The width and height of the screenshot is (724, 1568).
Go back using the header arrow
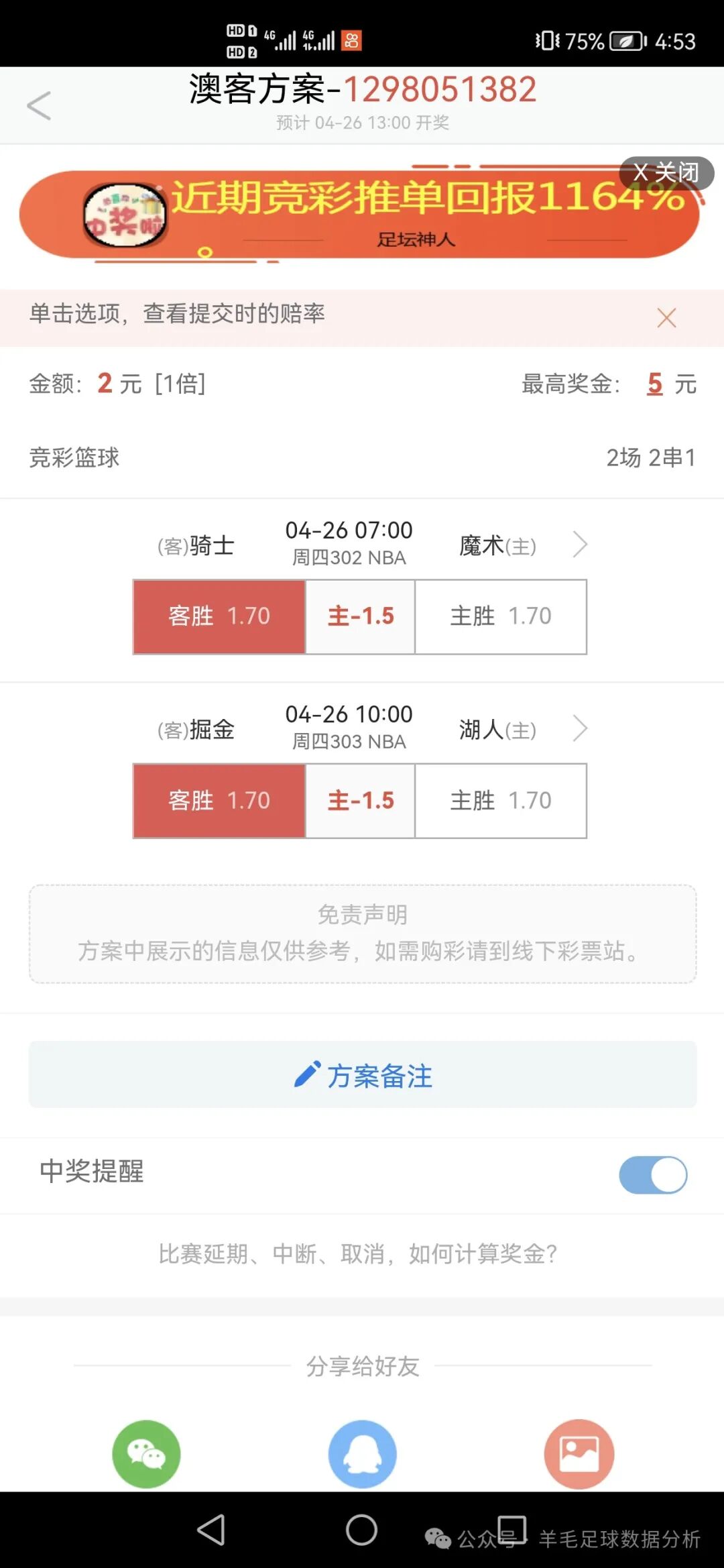click(x=39, y=106)
